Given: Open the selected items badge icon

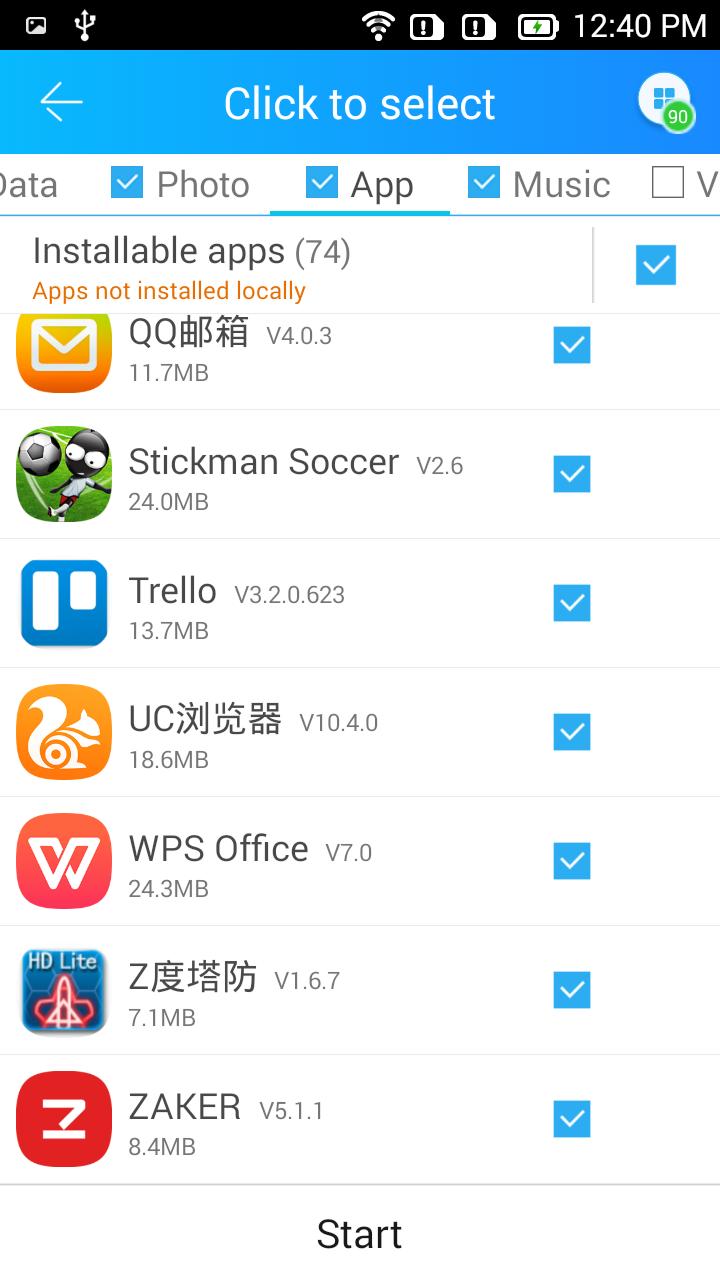Looking at the screenshot, I should 665,102.
